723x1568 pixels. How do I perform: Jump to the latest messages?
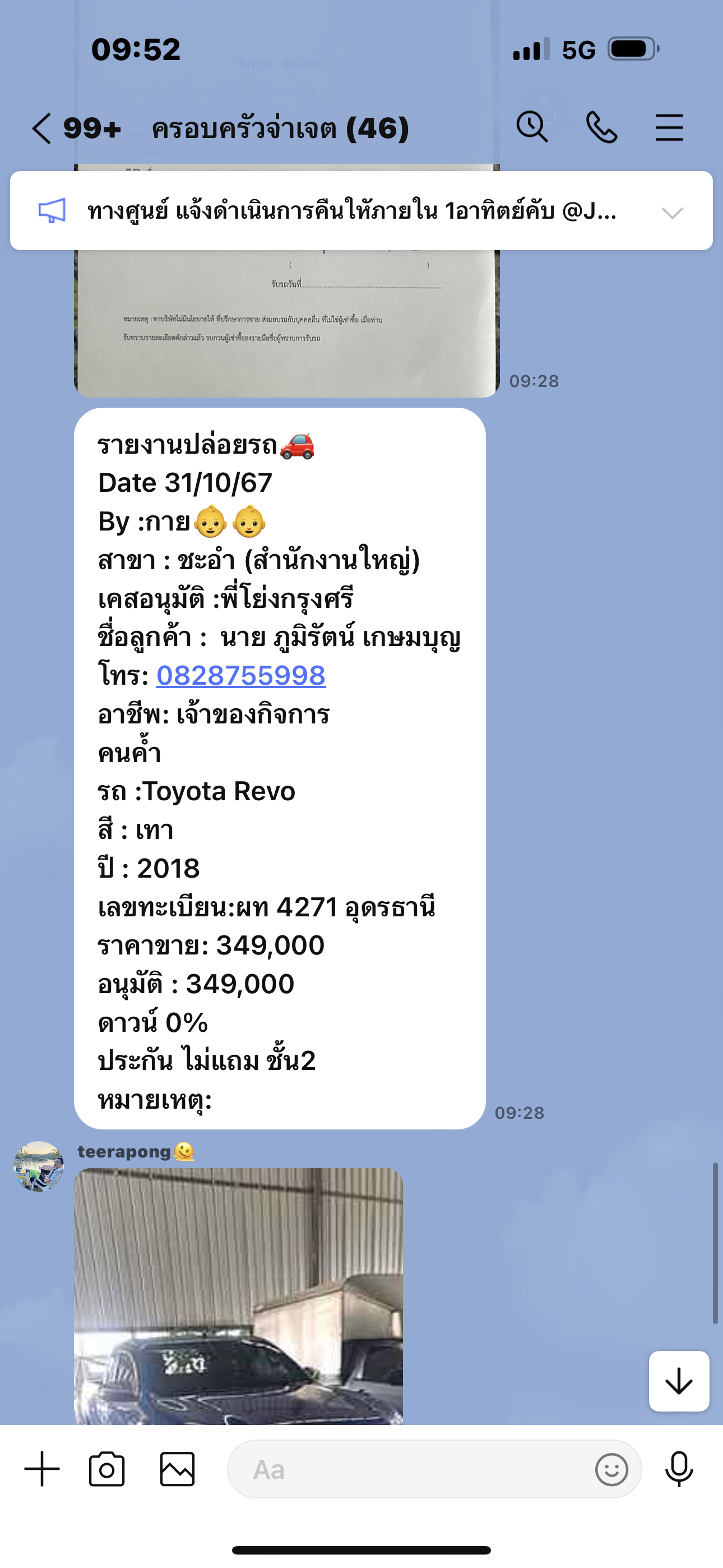click(x=679, y=1381)
